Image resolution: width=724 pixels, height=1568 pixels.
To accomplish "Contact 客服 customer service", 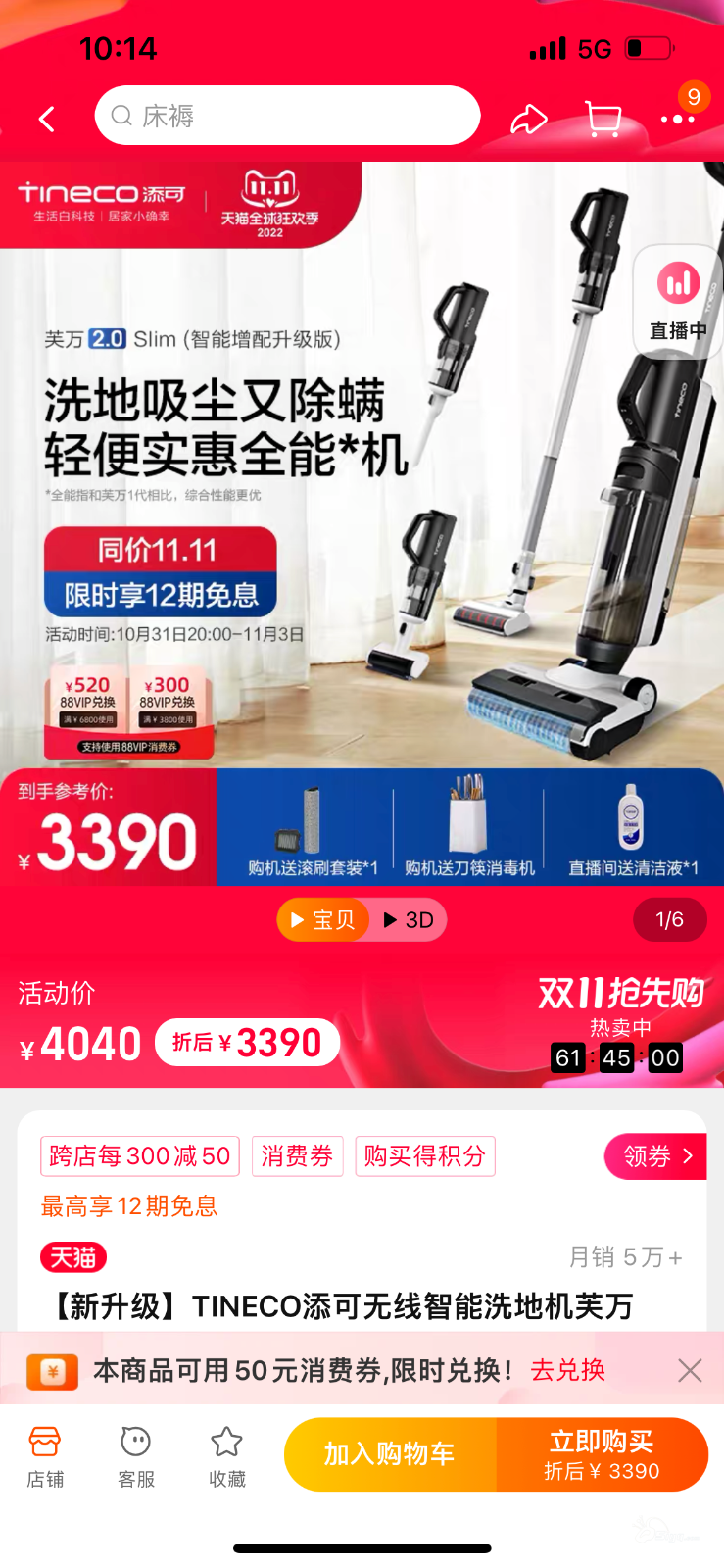I will point(136,1456).
